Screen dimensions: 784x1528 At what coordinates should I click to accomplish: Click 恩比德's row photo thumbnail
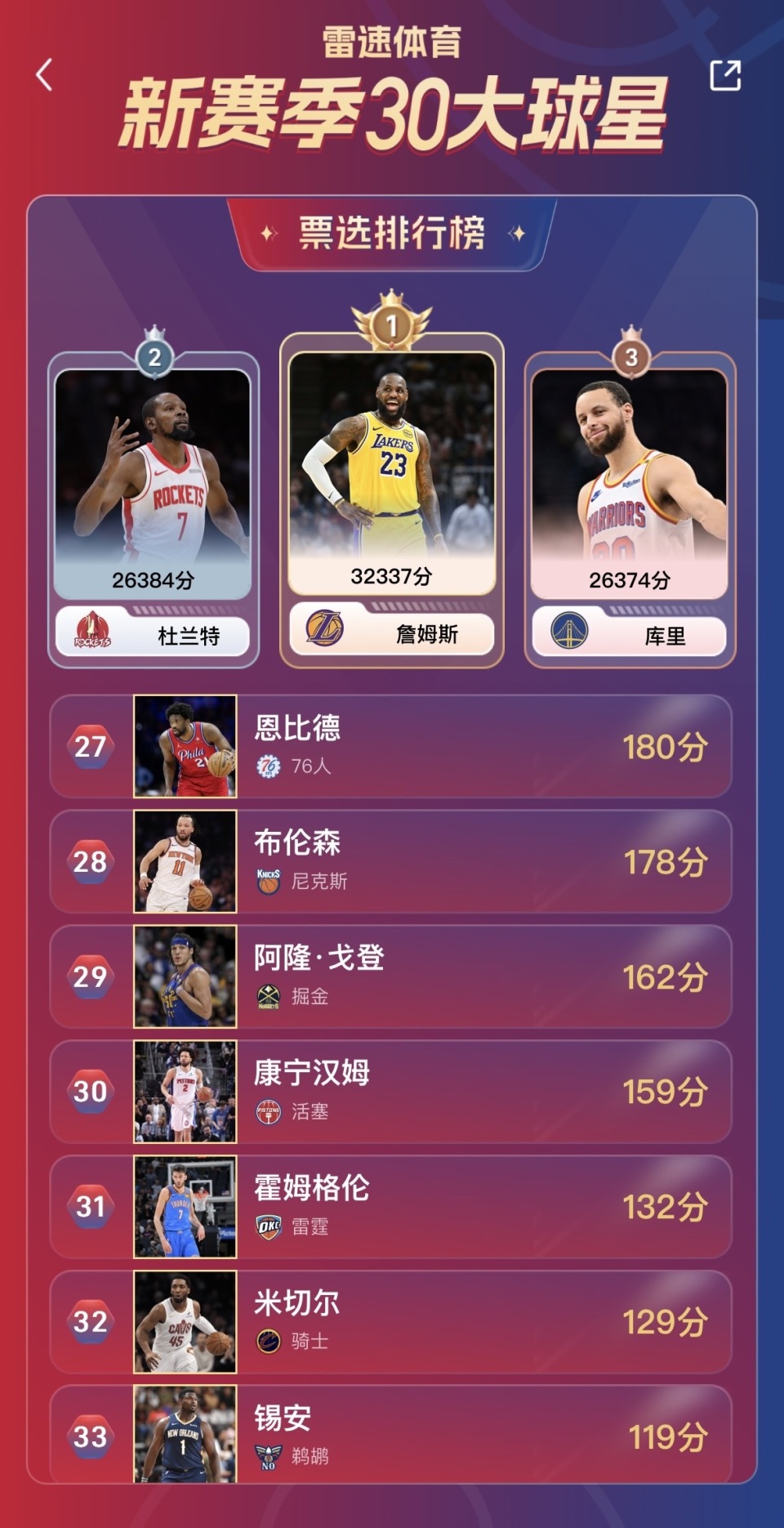[185, 745]
